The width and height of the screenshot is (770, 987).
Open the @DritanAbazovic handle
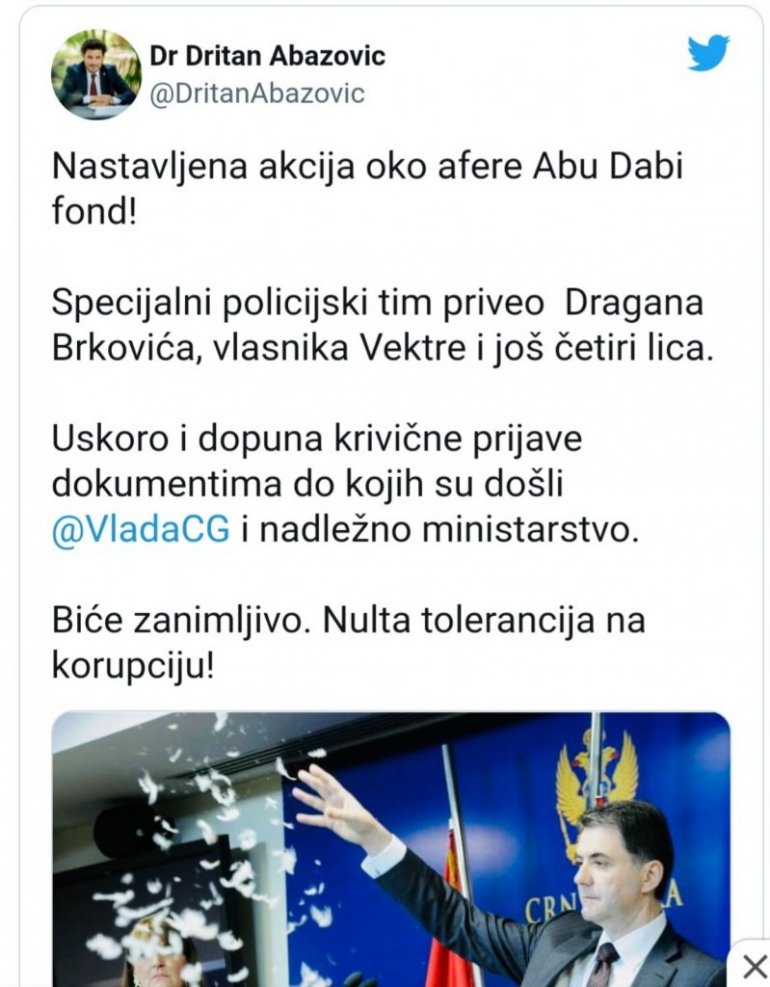pos(257,94)
